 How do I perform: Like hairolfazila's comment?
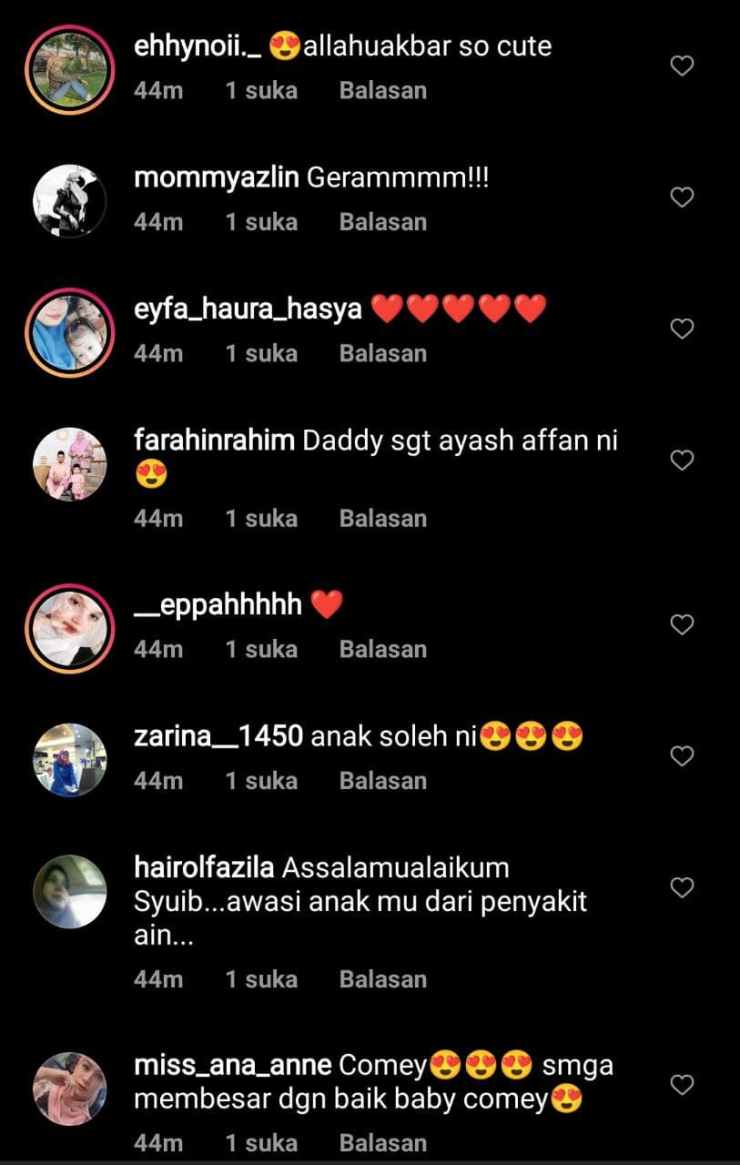coord(681,888)
